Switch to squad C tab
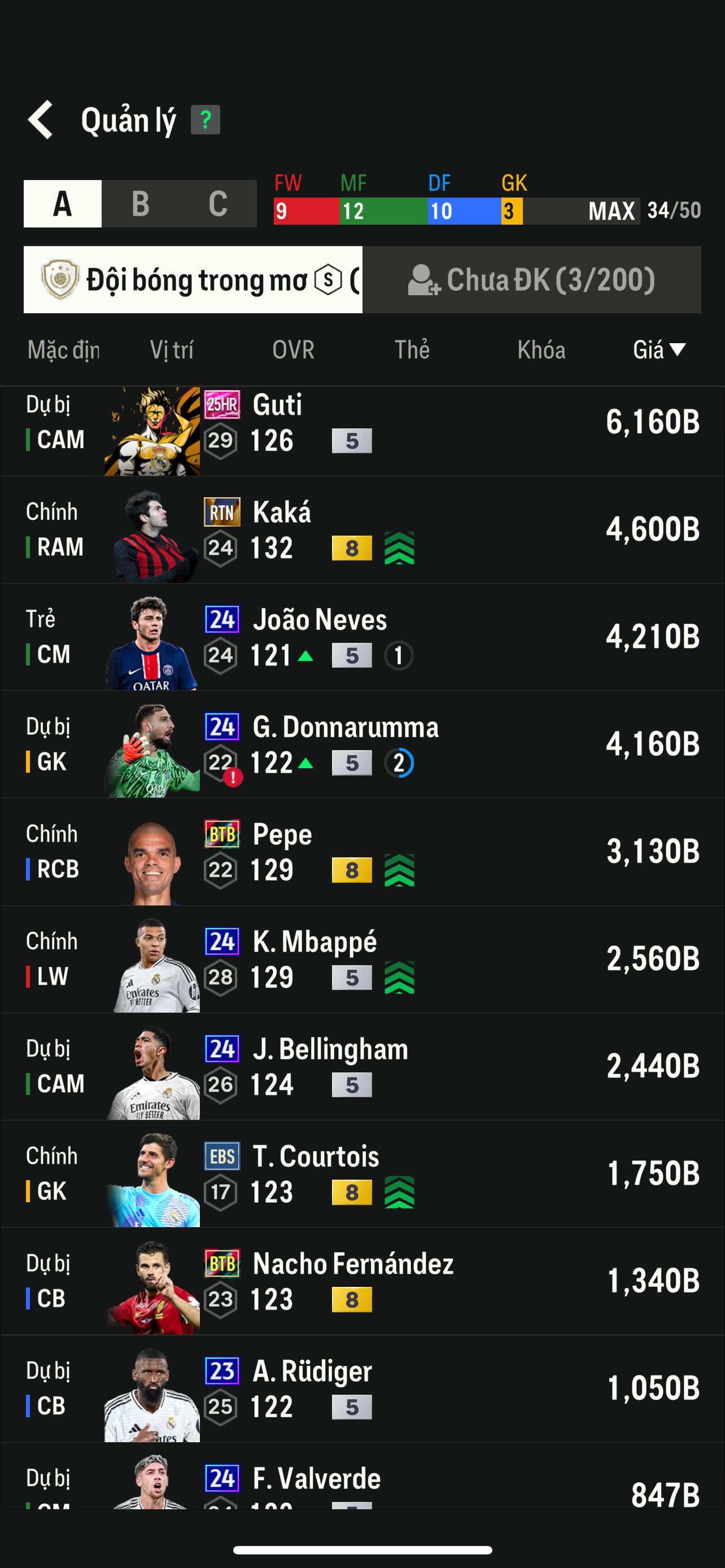Image resolution: width=725 pixels, height=1568 pixels. (x=218, y=204)
